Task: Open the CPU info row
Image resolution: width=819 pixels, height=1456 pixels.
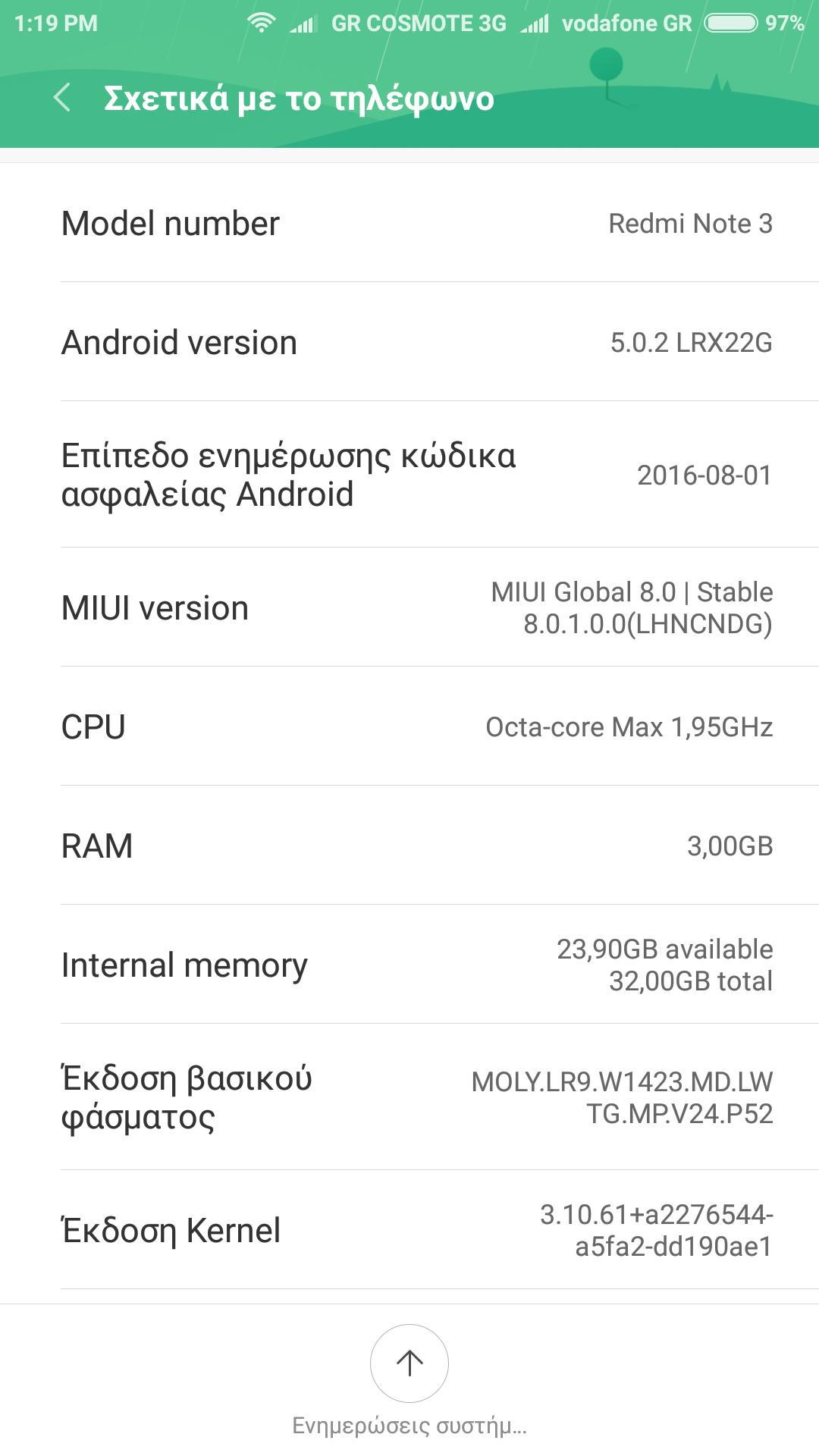Action: (x=409, y=727)
